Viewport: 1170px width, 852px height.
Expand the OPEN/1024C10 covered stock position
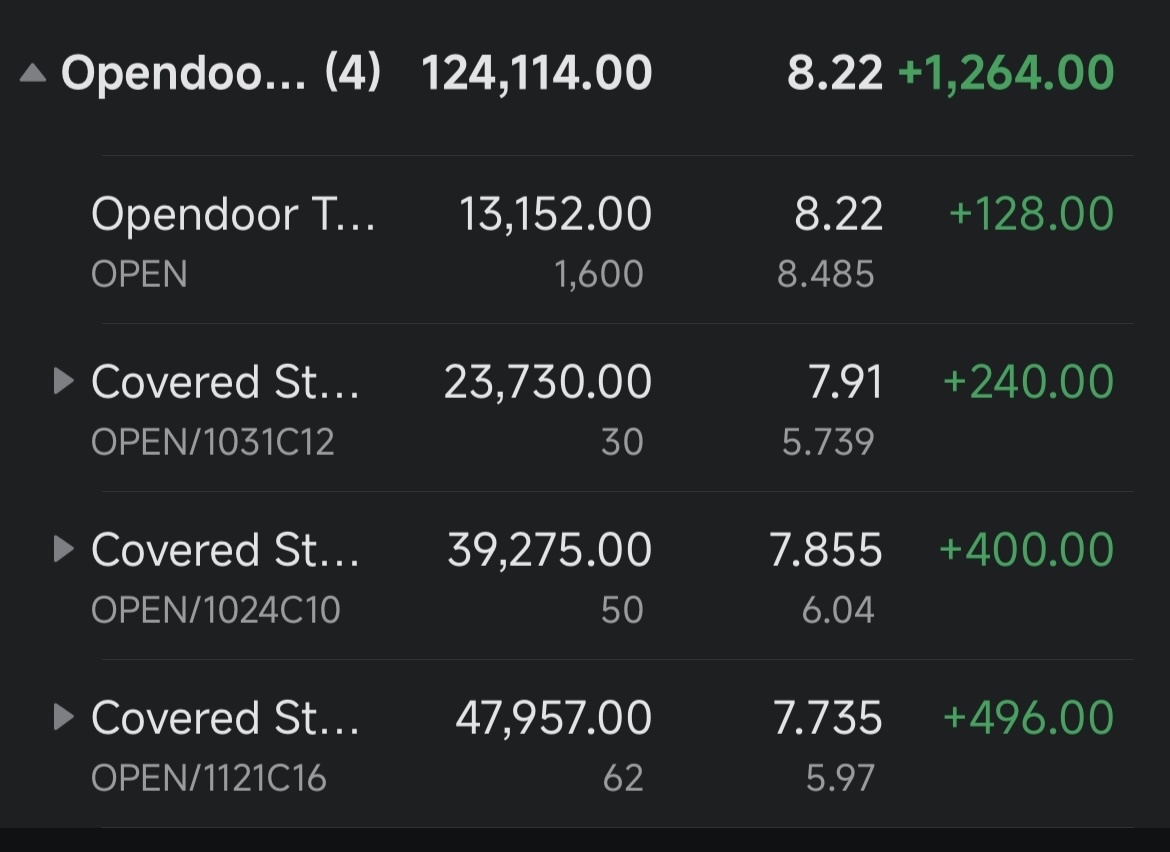coord(63,549)
